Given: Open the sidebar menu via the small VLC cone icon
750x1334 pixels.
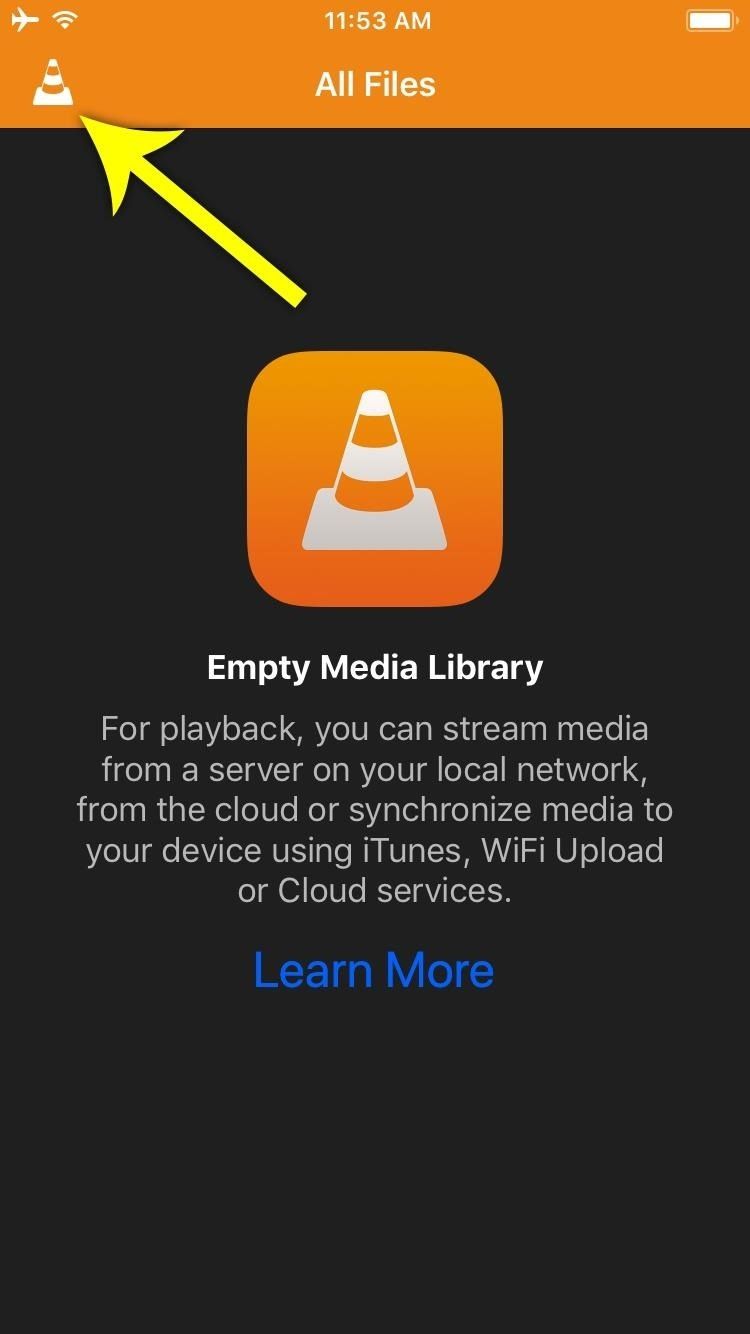Looking at the screenshot, I should (x=52, y=86).
